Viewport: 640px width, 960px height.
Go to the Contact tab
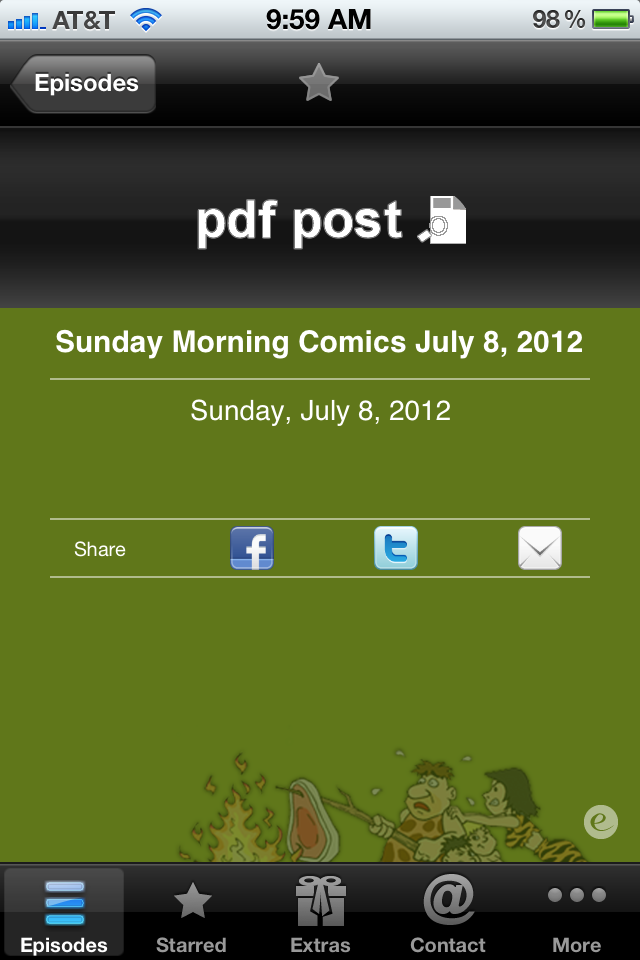click(x=448, y=914)
